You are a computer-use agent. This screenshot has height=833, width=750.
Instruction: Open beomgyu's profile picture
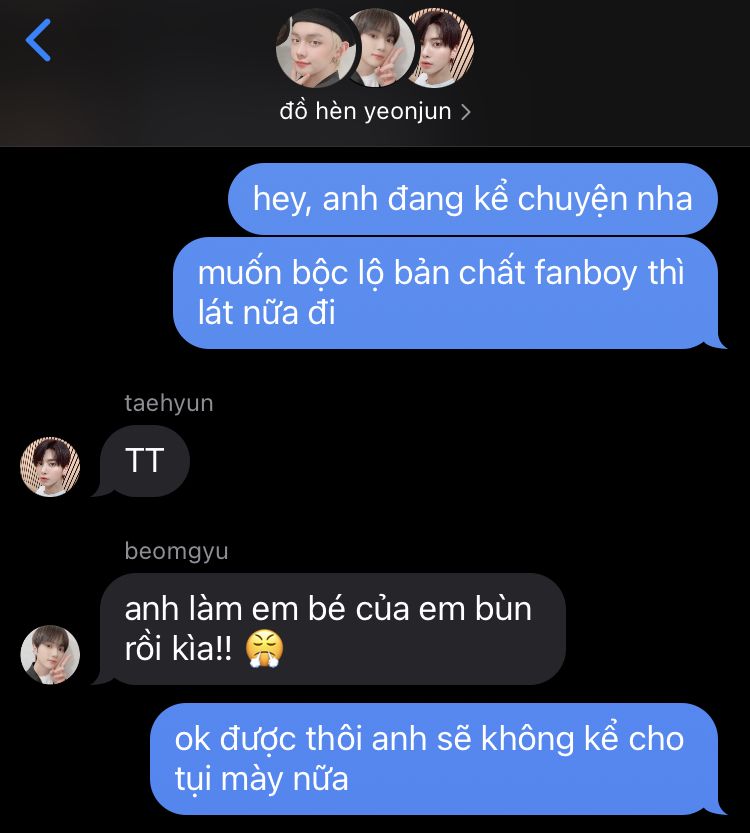50,655
